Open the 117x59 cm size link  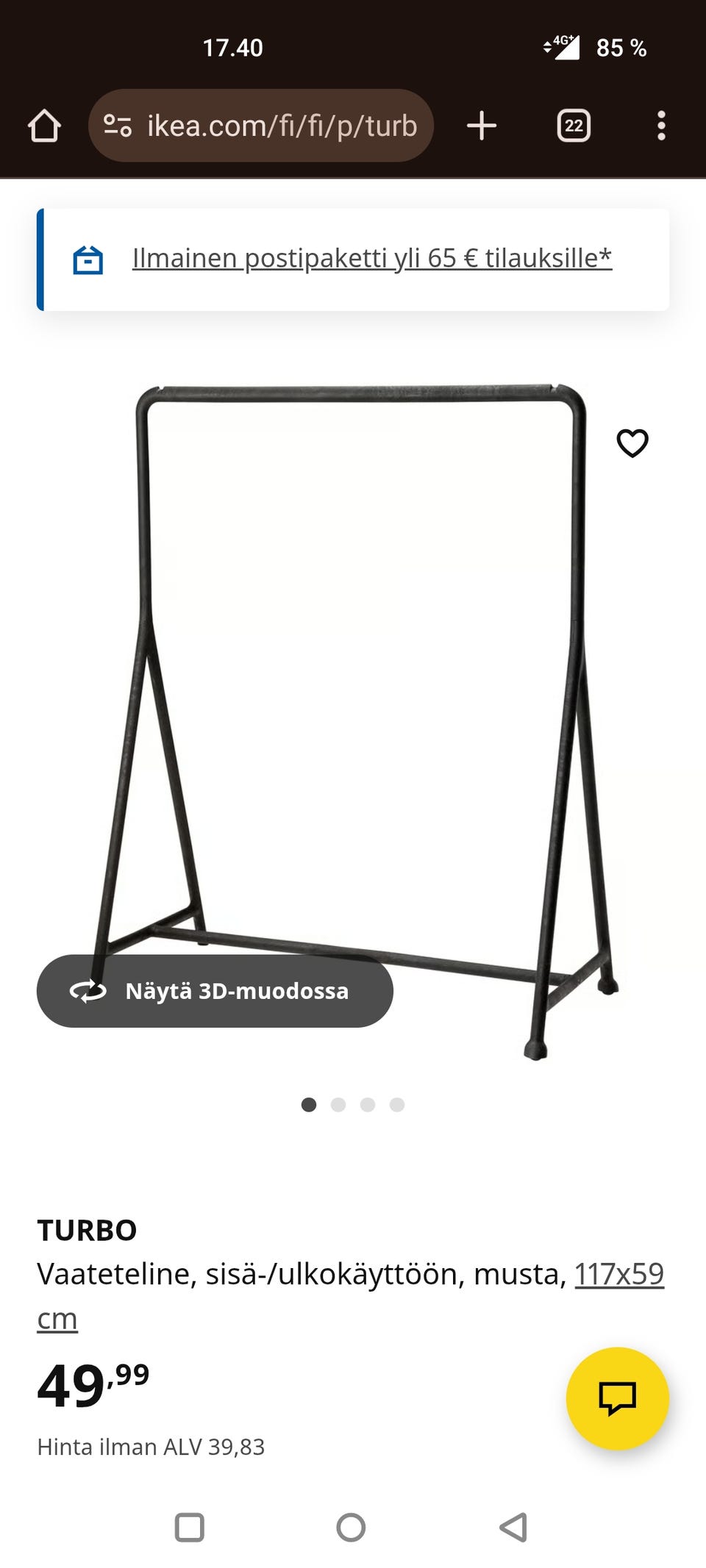pyautogui.click(x=618, y=1274)
